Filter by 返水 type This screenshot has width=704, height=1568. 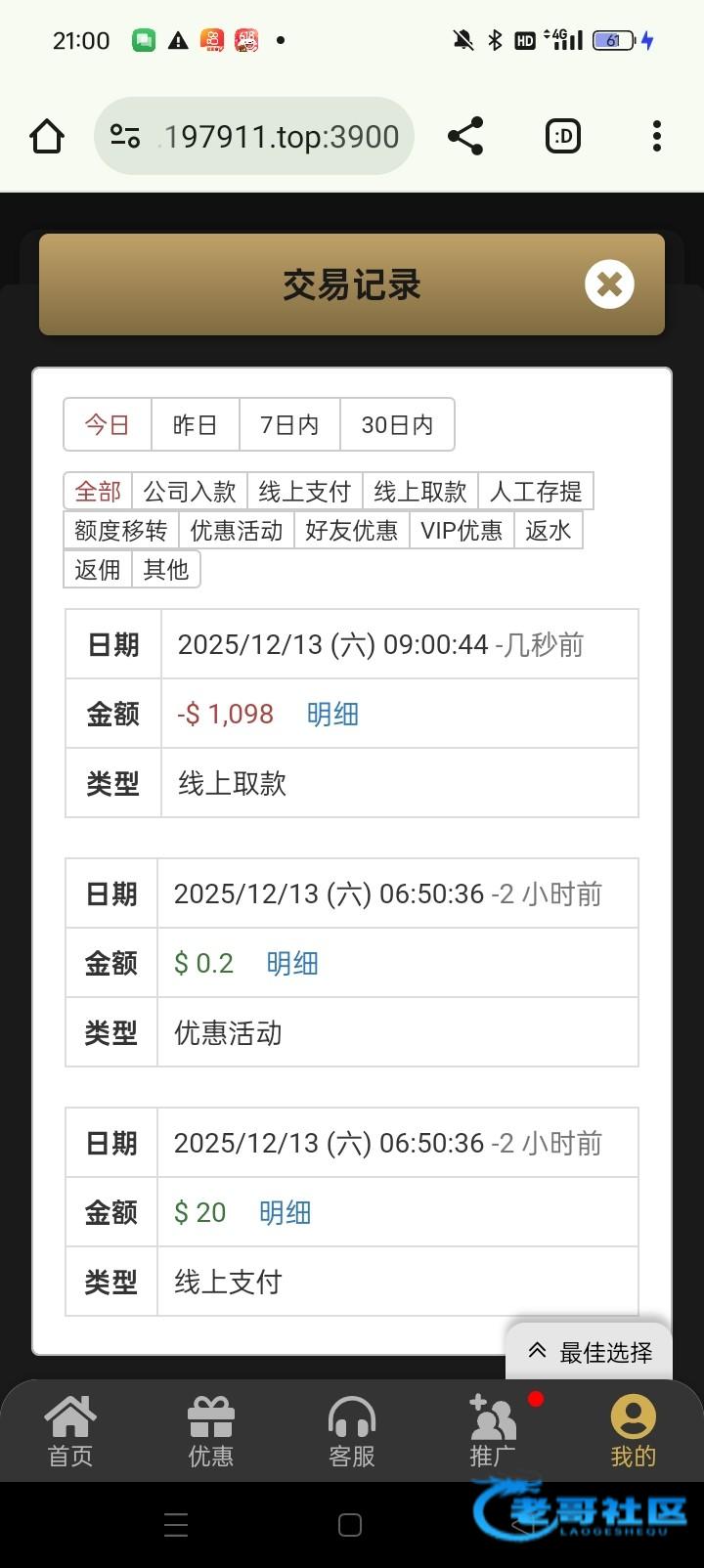point(548,530)
